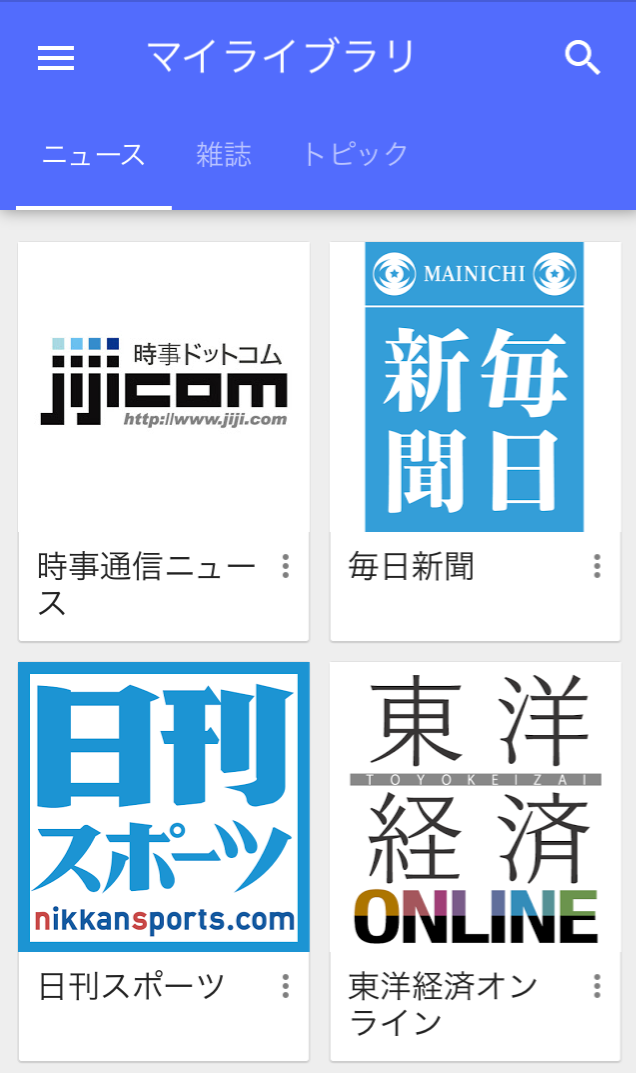
Task: Open search in マイライブラリ
Action: coord(582,58)
